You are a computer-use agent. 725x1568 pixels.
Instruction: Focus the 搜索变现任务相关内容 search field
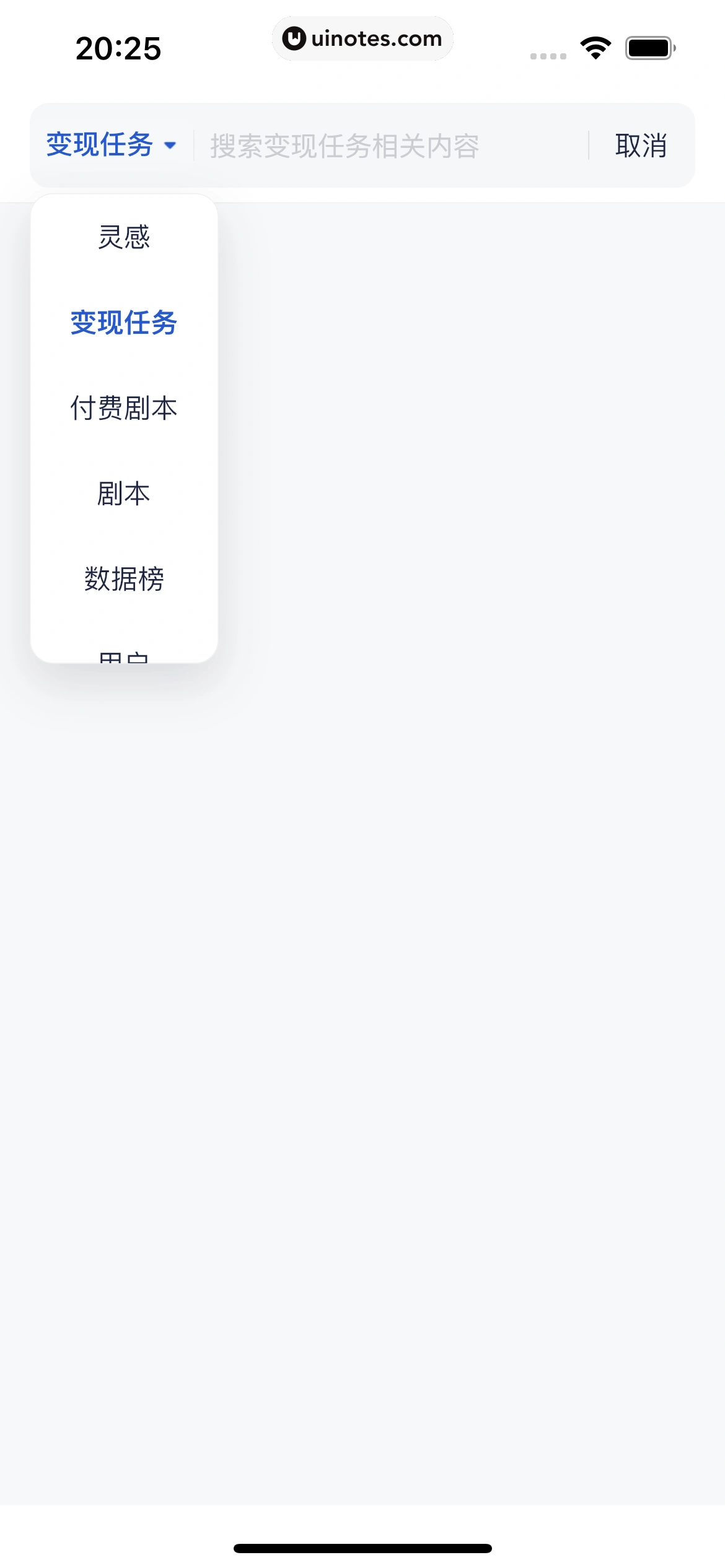pos(390,146)
